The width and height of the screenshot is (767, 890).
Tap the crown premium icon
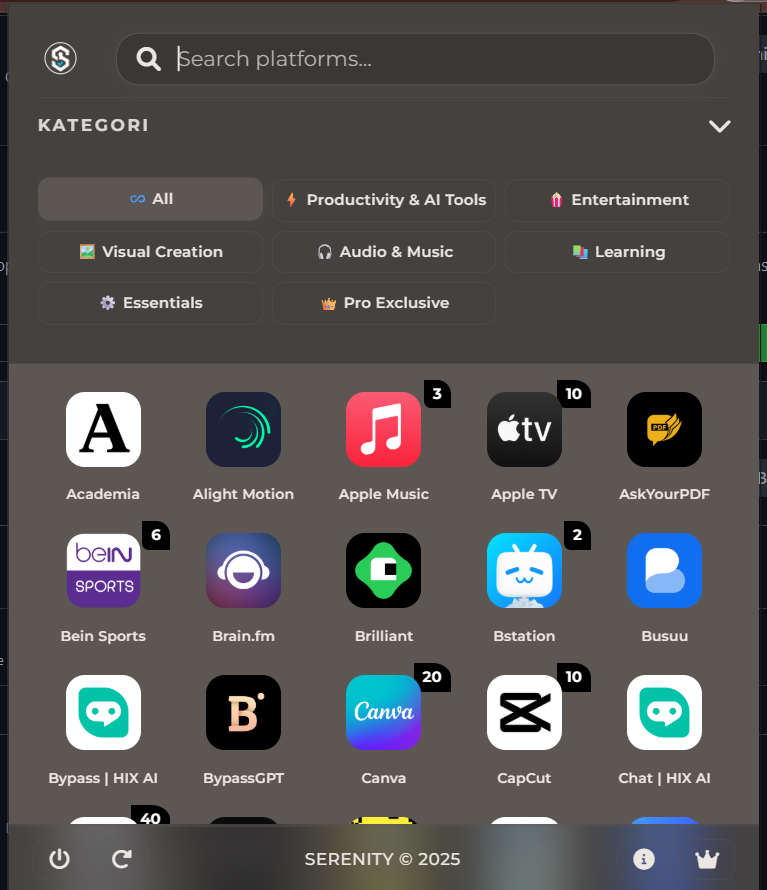tap(707, 859)
